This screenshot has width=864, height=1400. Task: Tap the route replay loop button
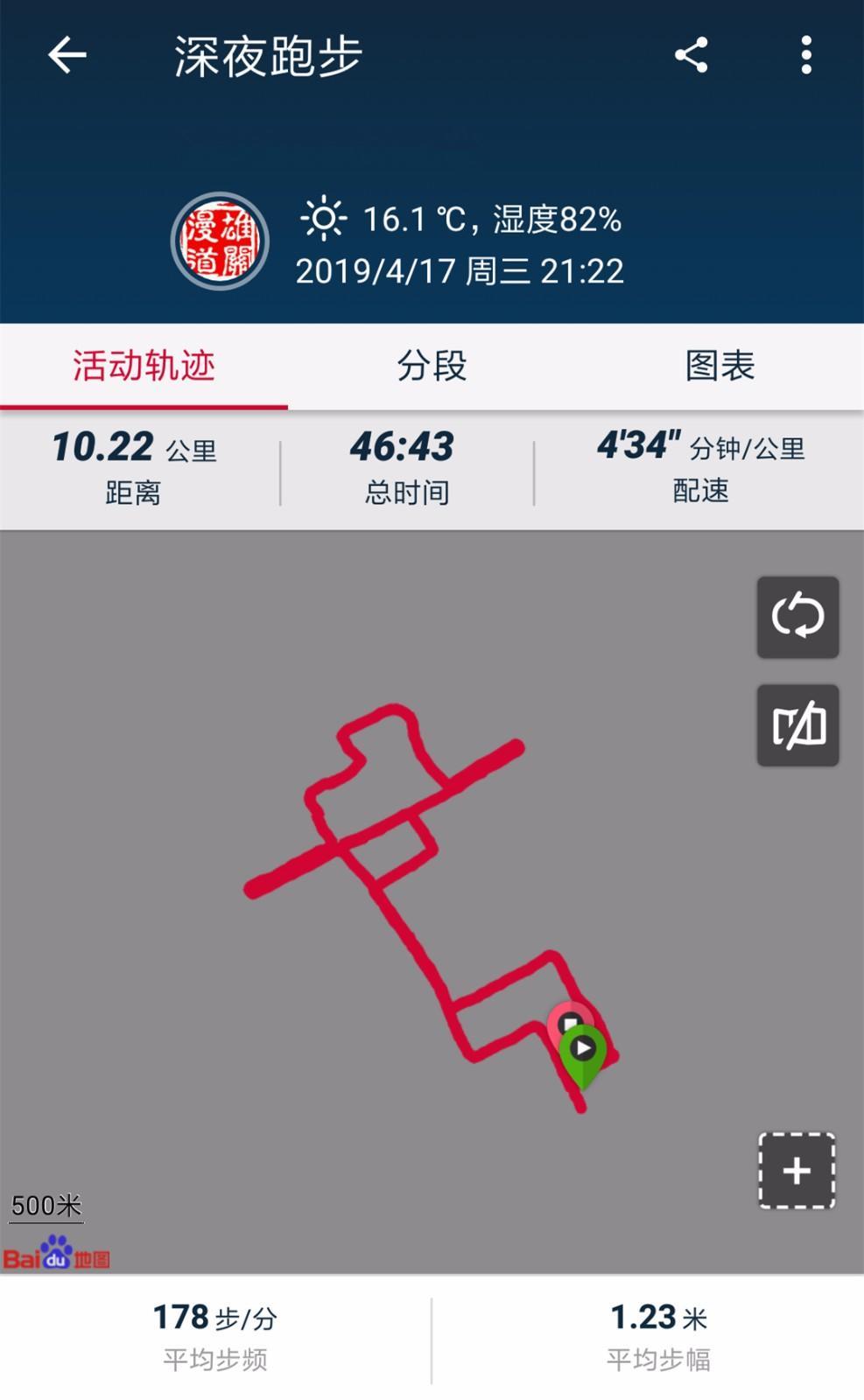[x=797, y=617]
